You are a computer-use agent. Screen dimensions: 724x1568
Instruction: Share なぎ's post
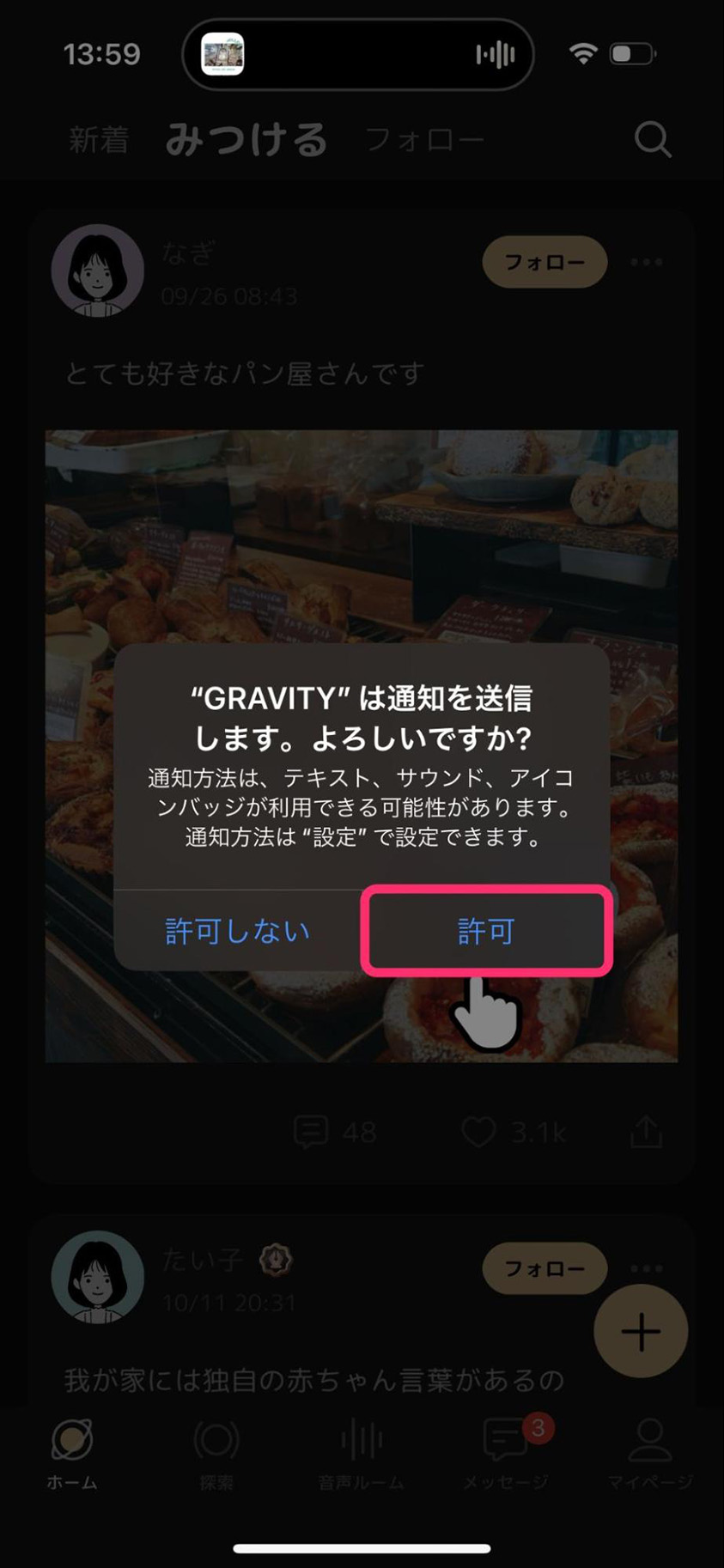pyautogui.click(x=646, y=1132)
